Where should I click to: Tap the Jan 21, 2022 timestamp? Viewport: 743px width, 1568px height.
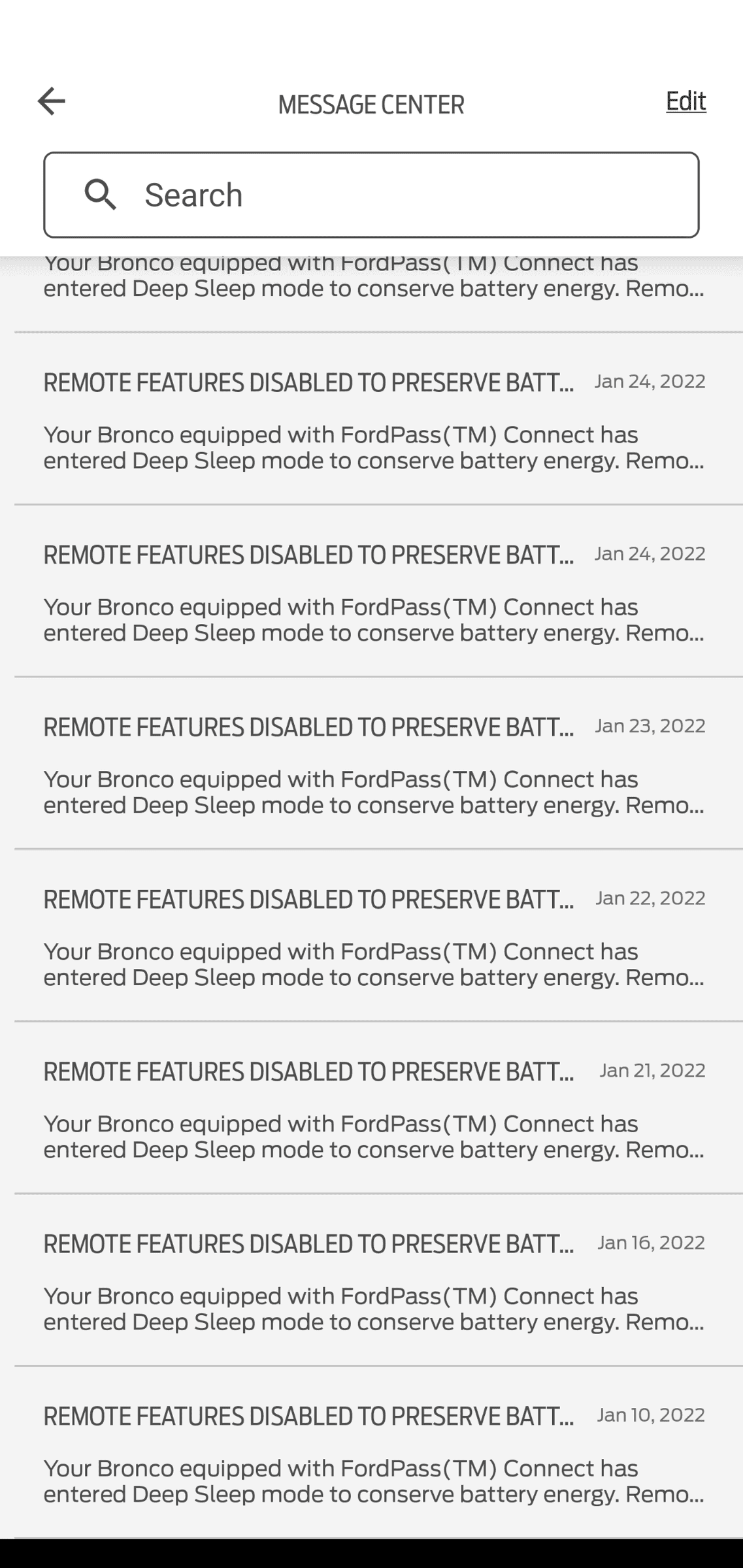click(x=652, y=1070)
